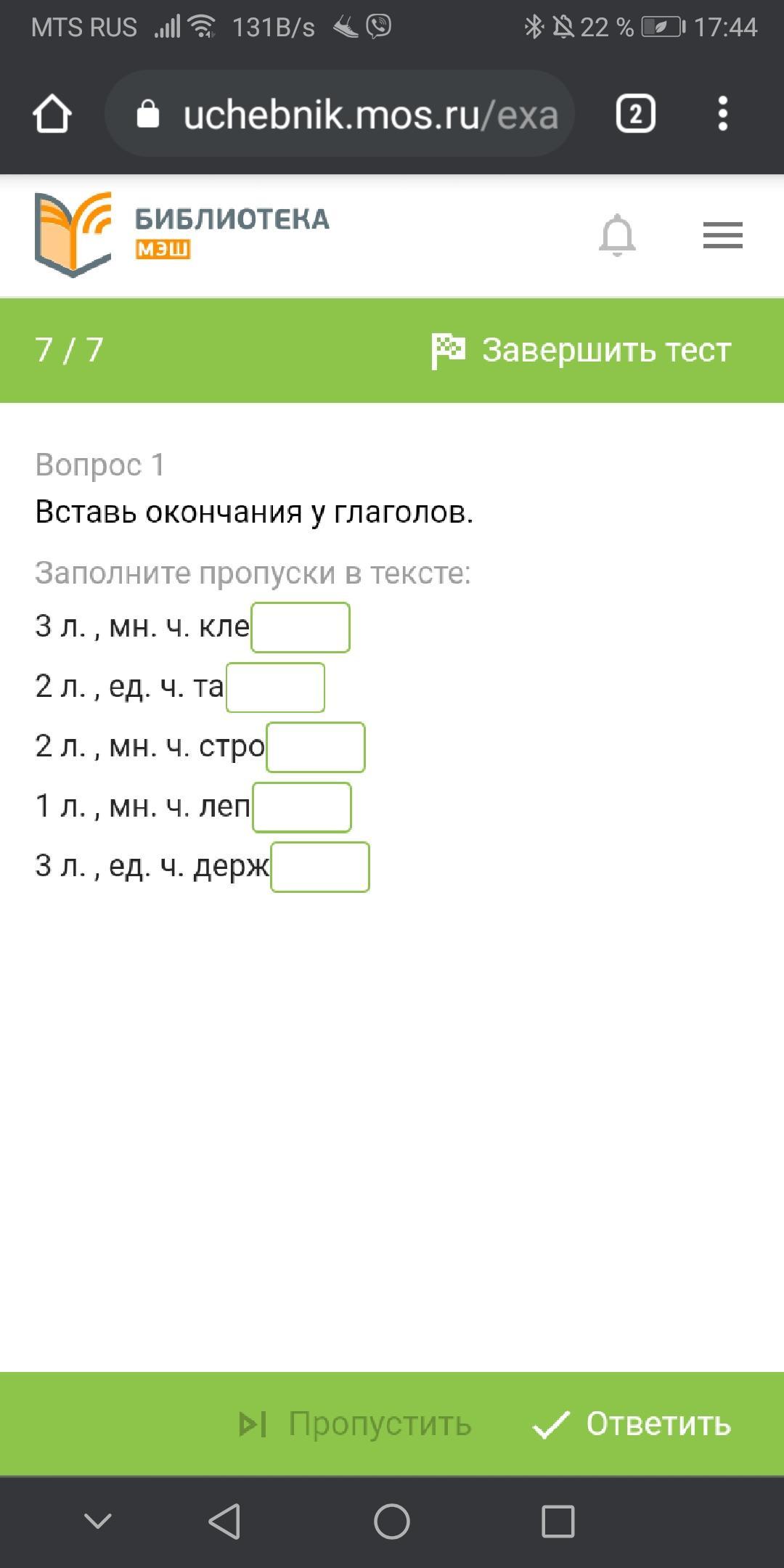Open recent apps from the navigation bar

click(x=558, y=1521)
